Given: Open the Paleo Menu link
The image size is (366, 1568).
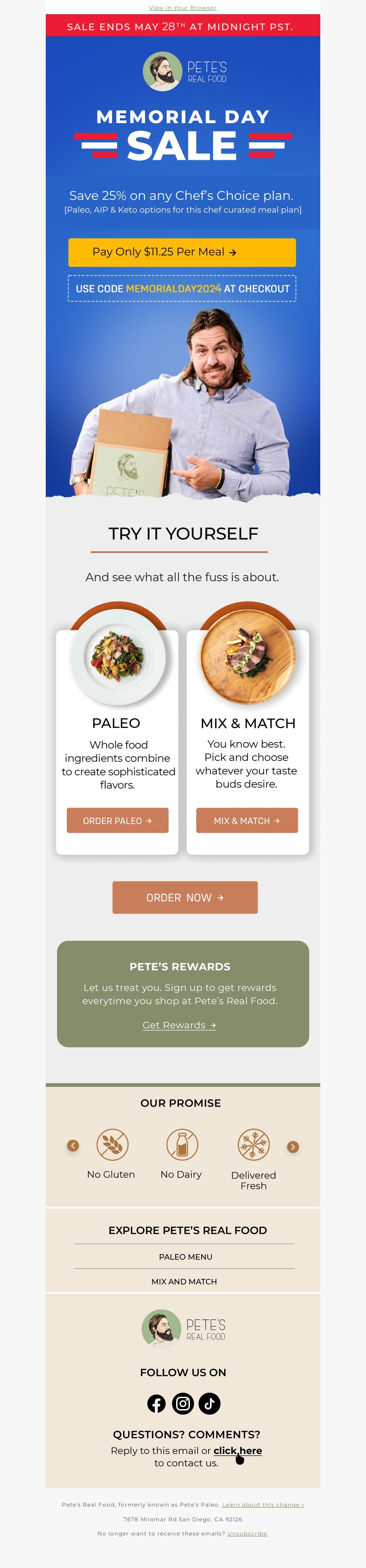Looking at the screenshot, I should coord(185,1256).
